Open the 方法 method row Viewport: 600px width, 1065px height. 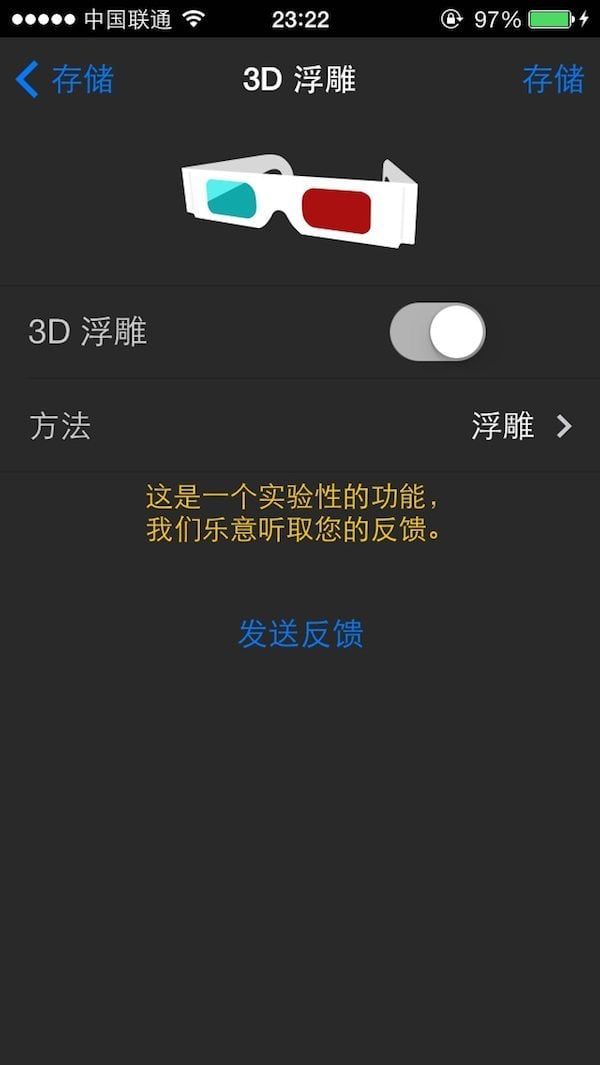(x=300, y=427)
